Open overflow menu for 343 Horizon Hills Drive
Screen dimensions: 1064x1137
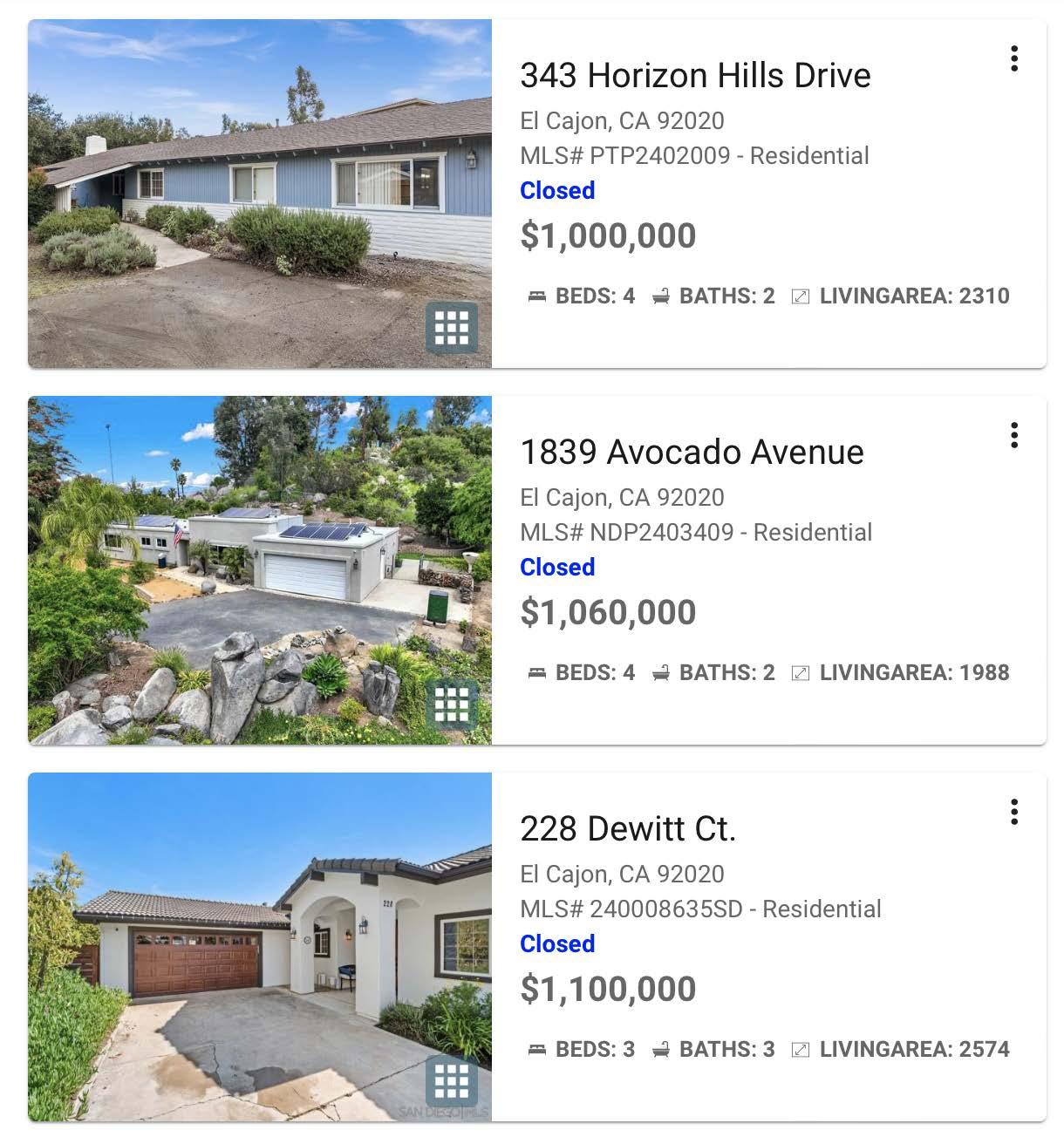[x=1013, y=58]
